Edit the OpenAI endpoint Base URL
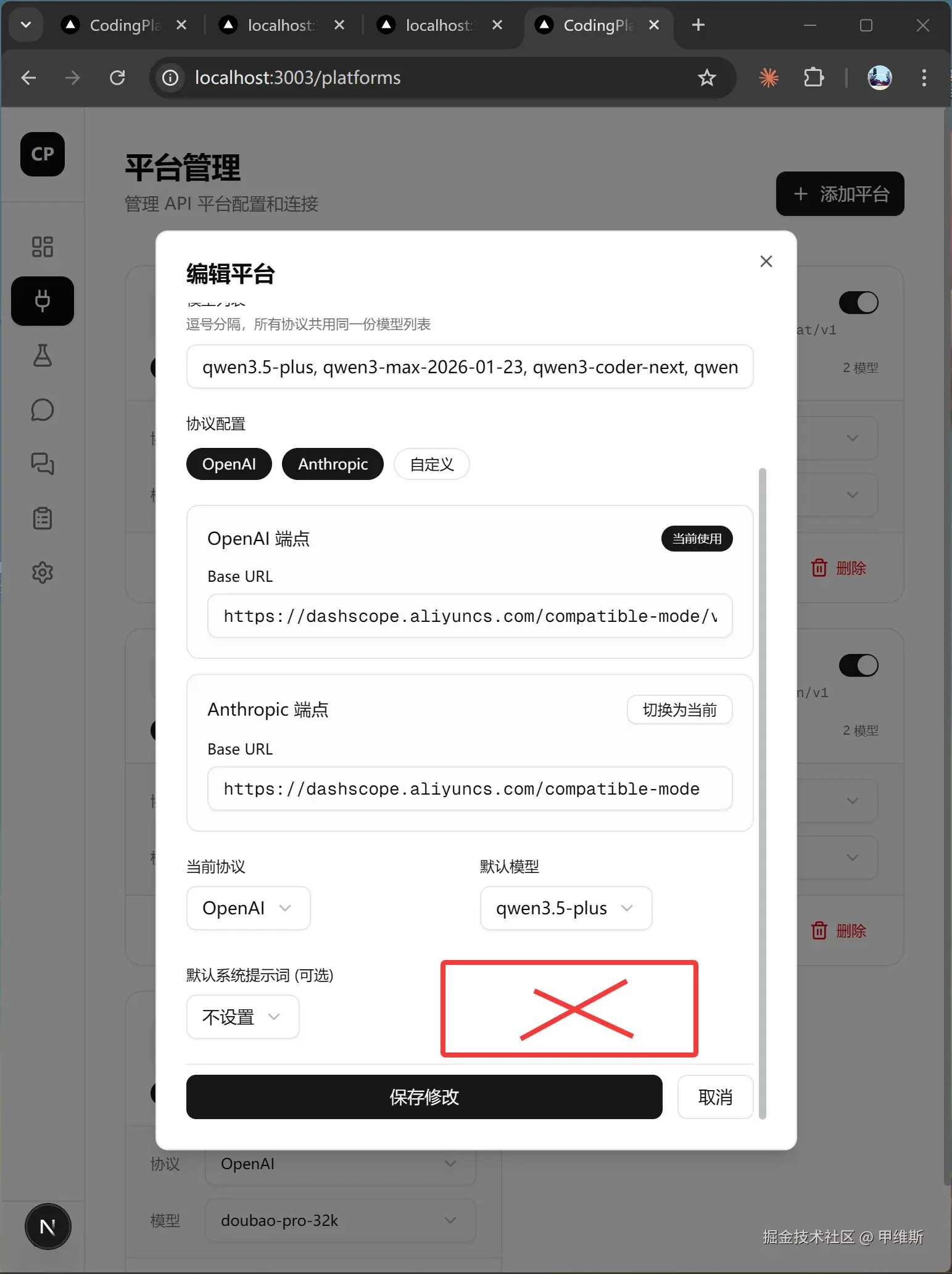Viewport: 952px width, 1274px height. coord(470,616)
